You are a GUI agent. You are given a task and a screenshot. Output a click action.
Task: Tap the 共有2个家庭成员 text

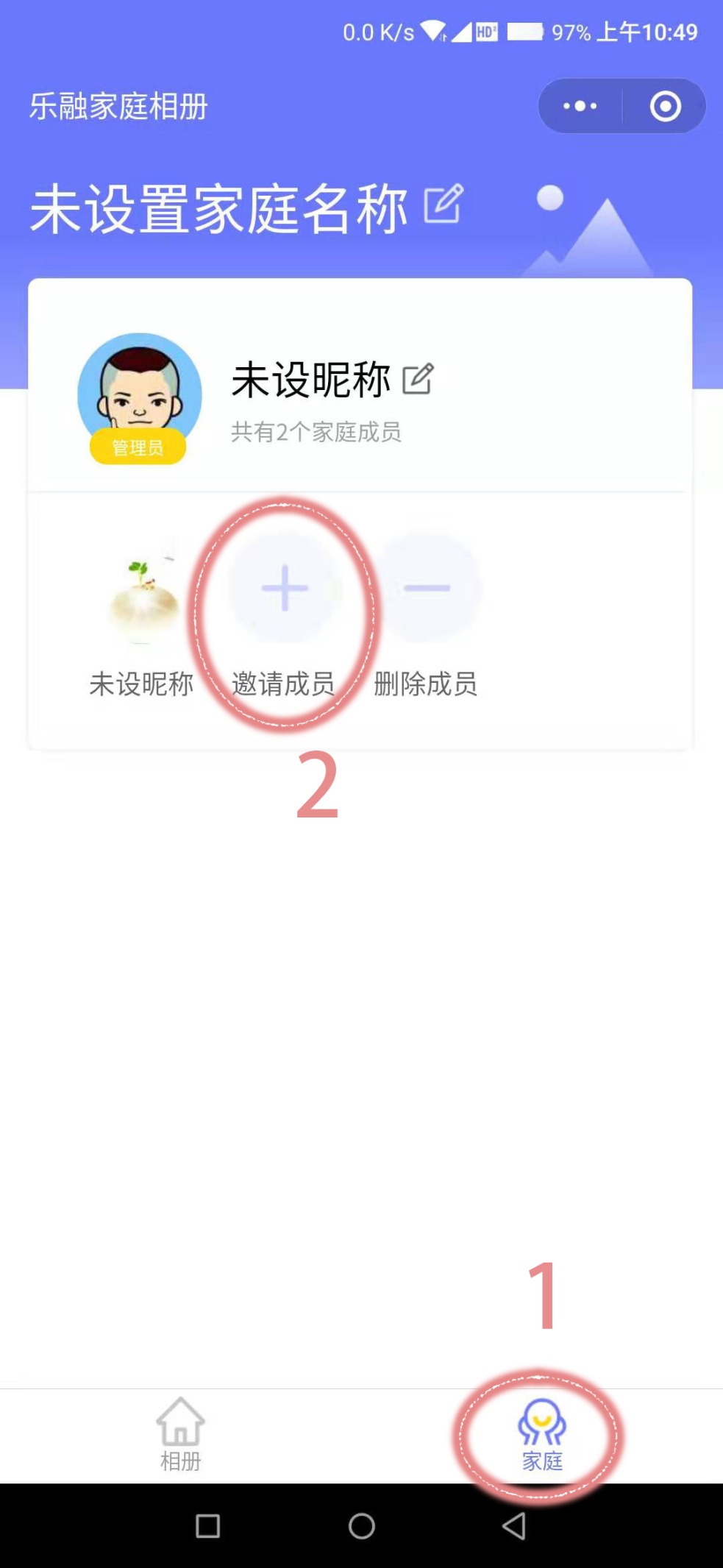315,433
